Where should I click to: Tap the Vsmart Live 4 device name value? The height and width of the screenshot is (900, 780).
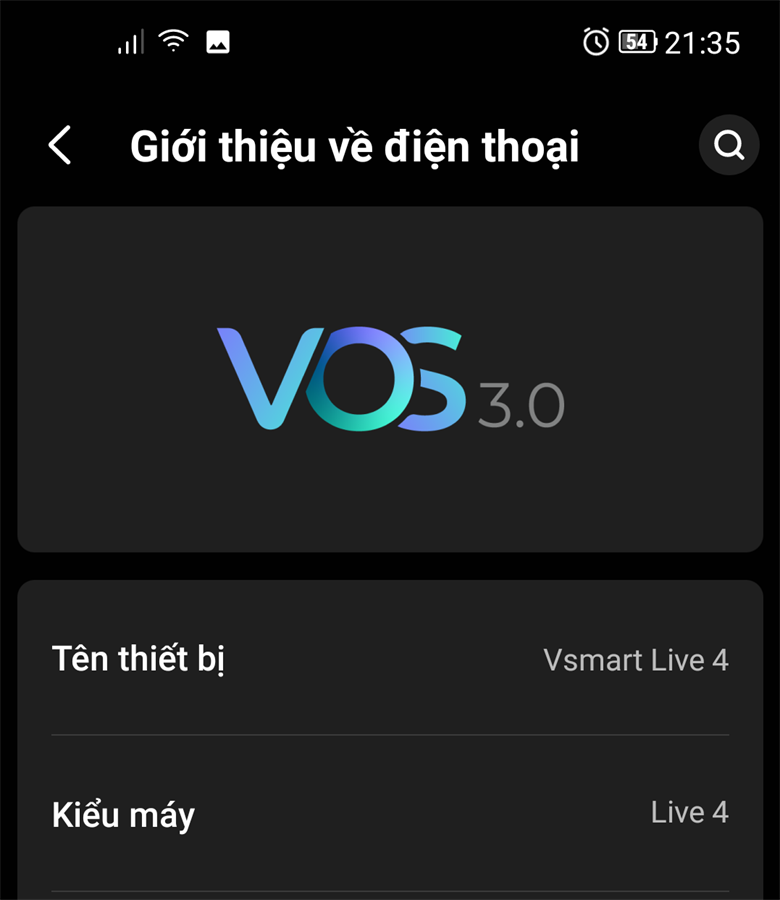(x=634, y=660)
